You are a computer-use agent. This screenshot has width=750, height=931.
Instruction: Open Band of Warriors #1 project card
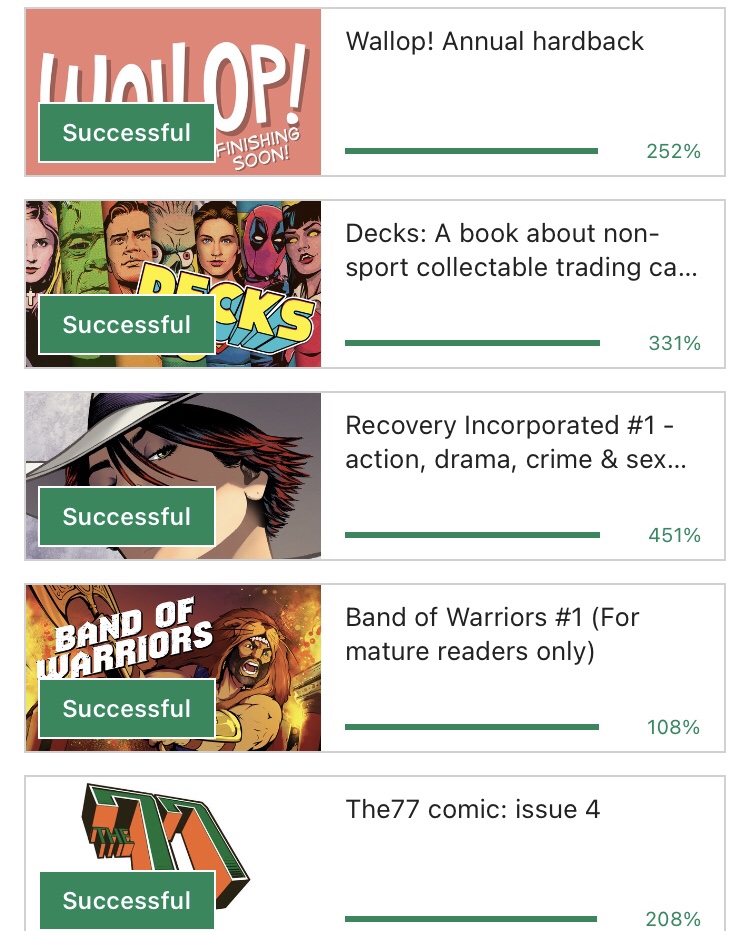(x=491, y=634)
